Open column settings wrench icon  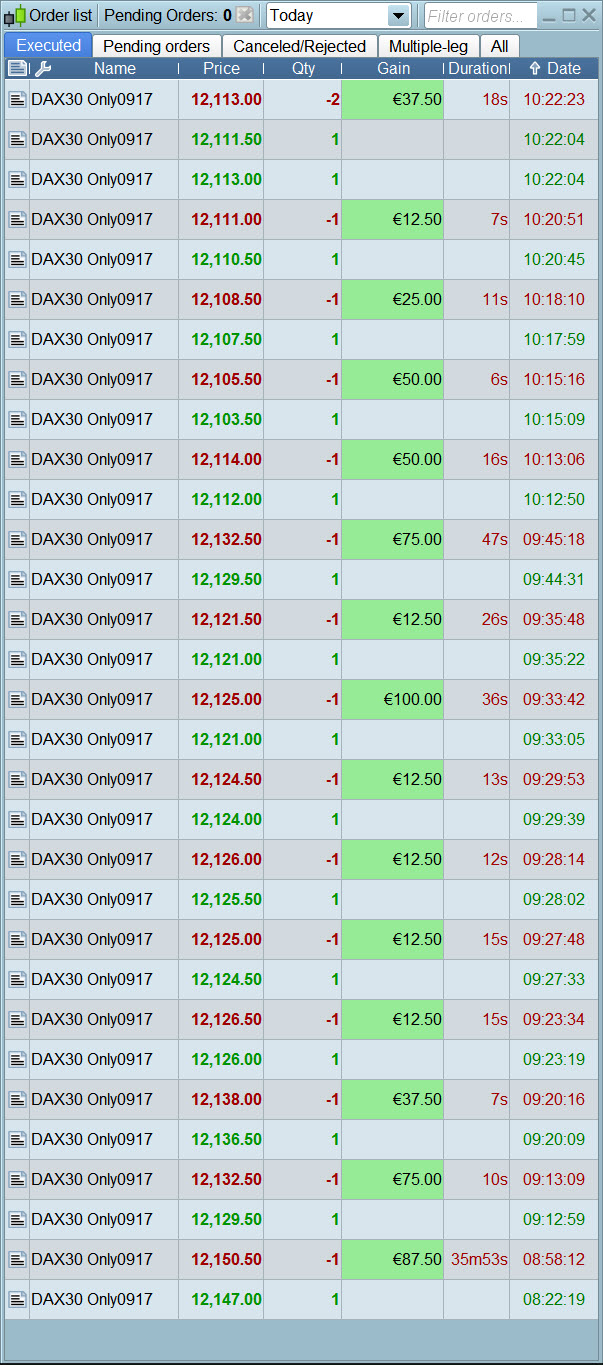(x=42, y=68)
